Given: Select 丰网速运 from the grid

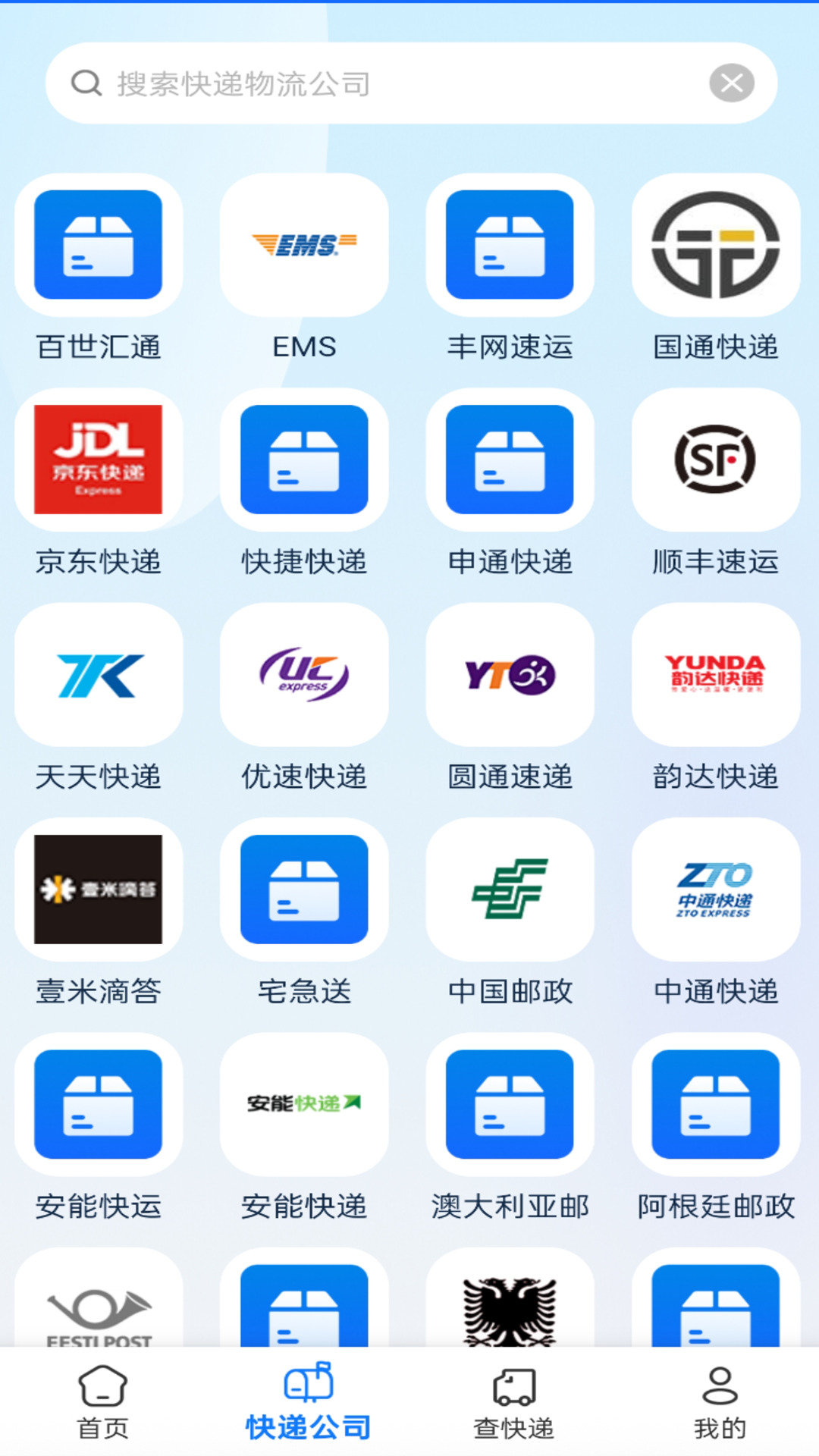Looking at the screenshot, I should pos(509,245).
